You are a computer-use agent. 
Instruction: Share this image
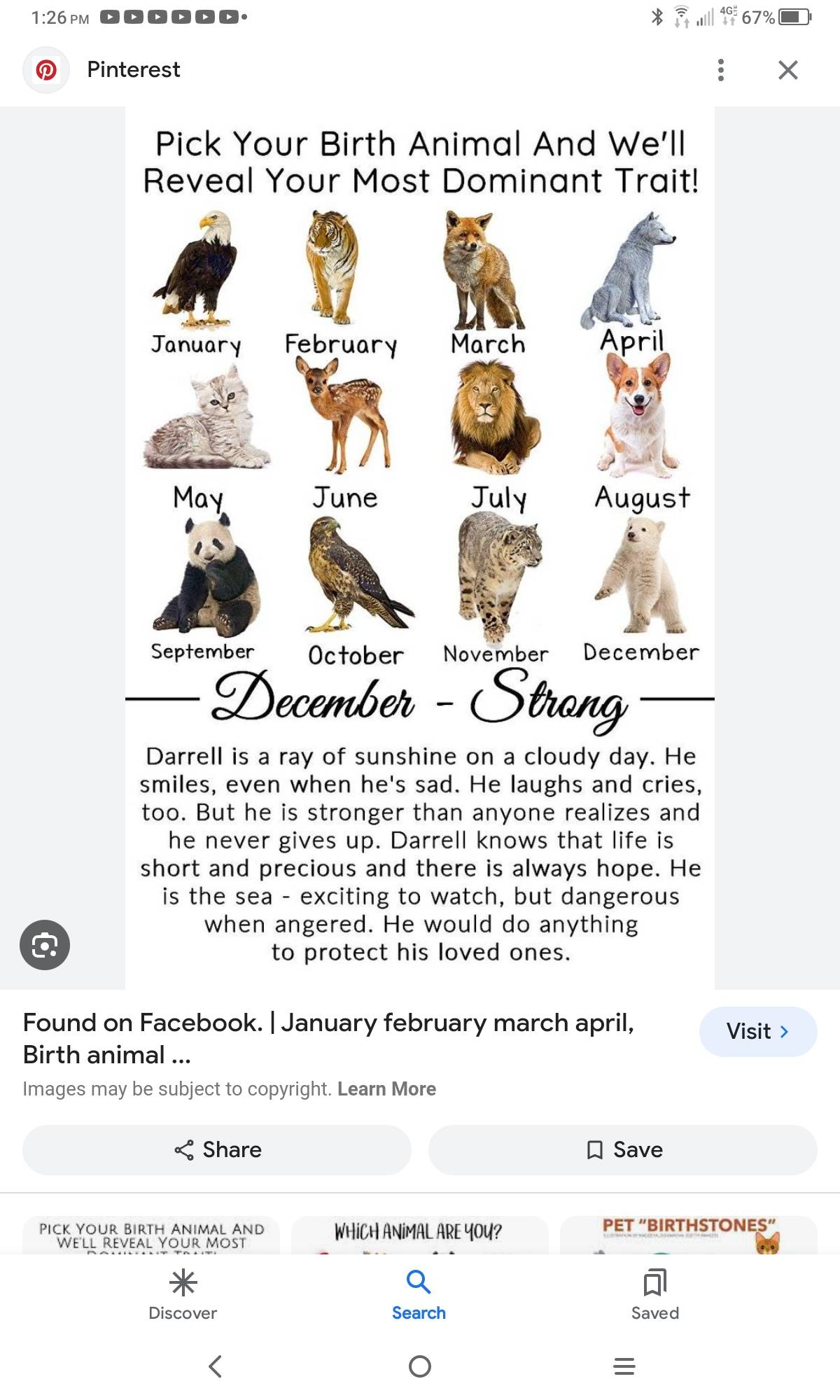click(217, 1149)
